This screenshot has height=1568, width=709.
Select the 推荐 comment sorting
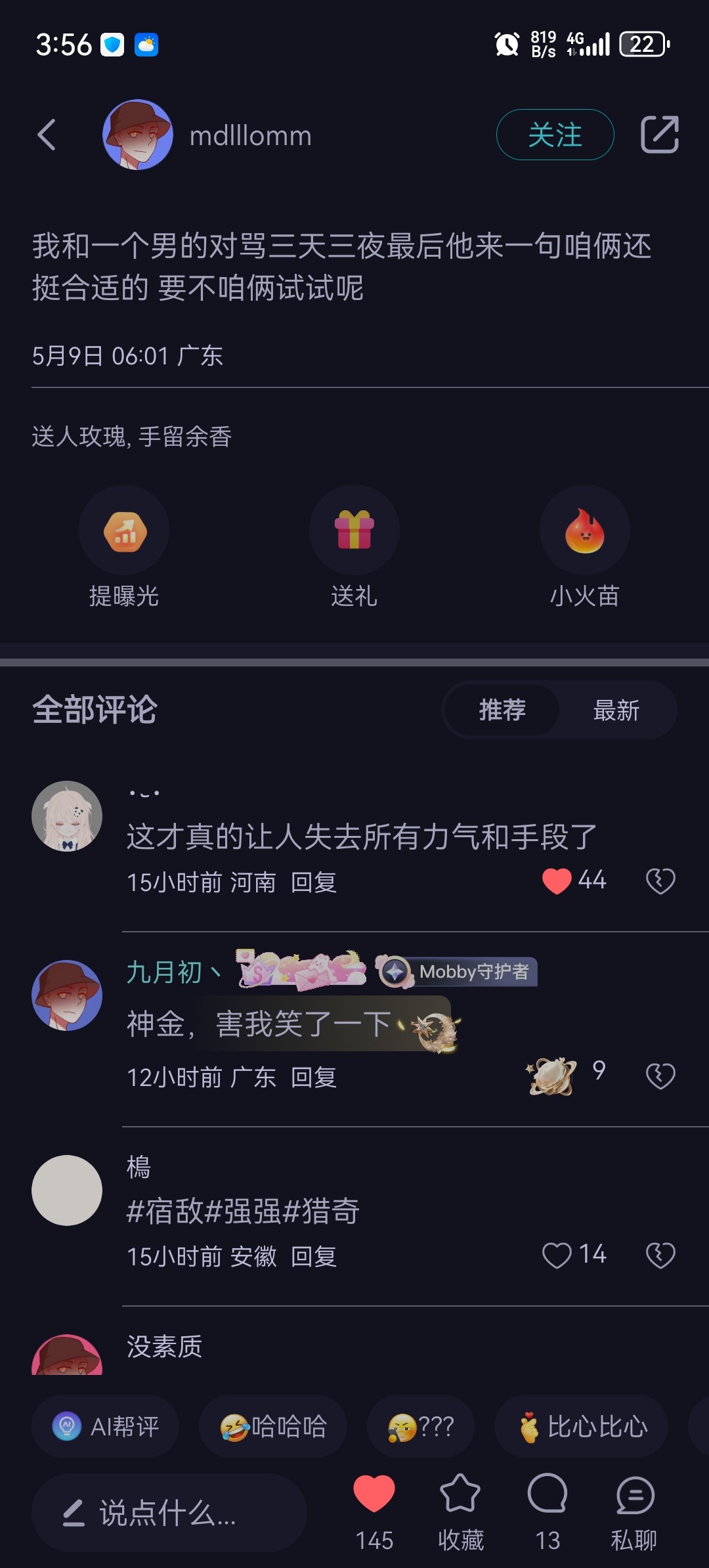click(502, 710)
